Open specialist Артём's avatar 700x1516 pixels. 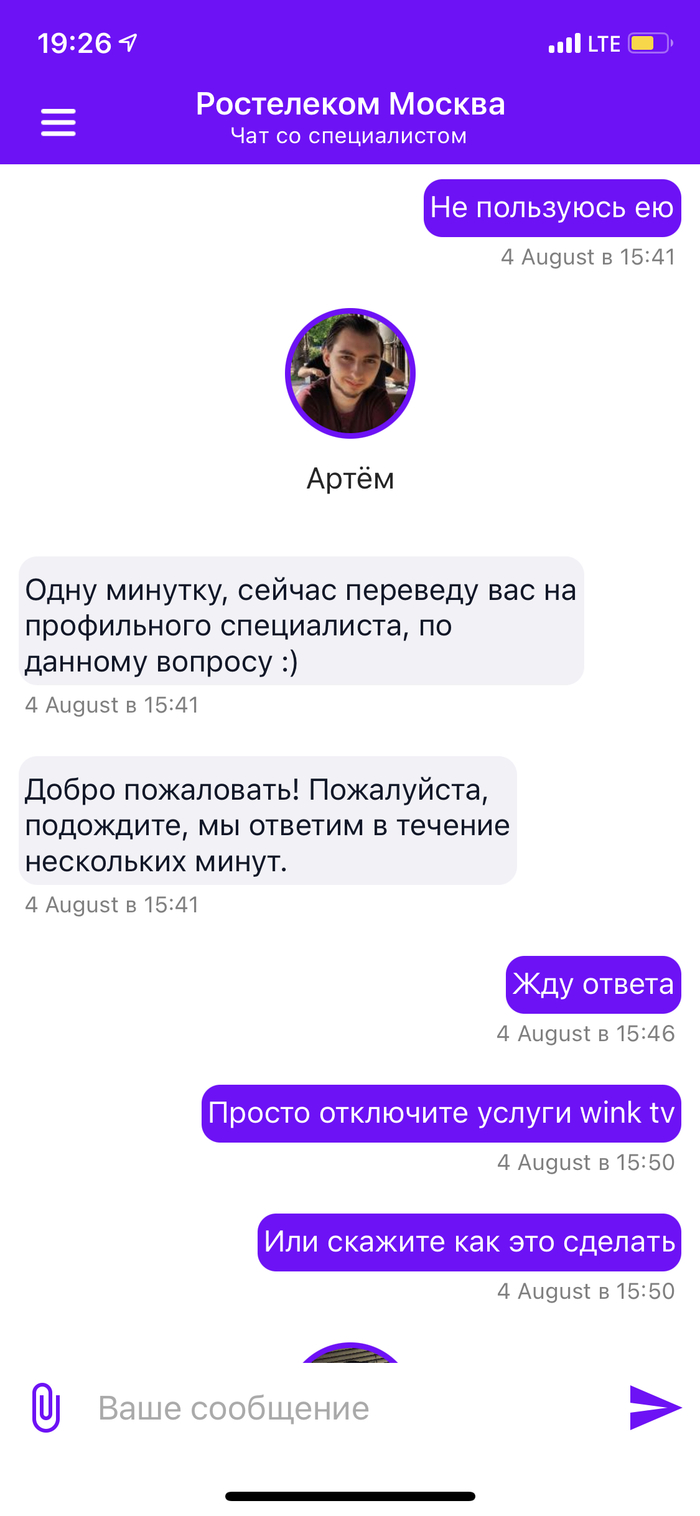click(x=350, y=374)
